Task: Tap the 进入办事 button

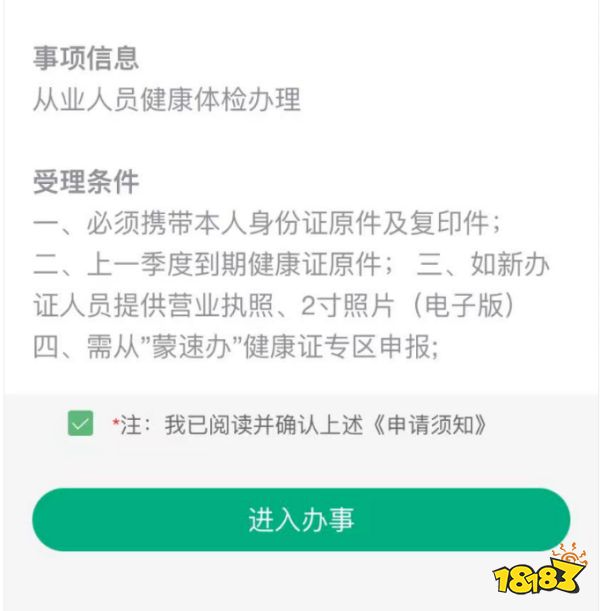Action: (x=301, y=520)
